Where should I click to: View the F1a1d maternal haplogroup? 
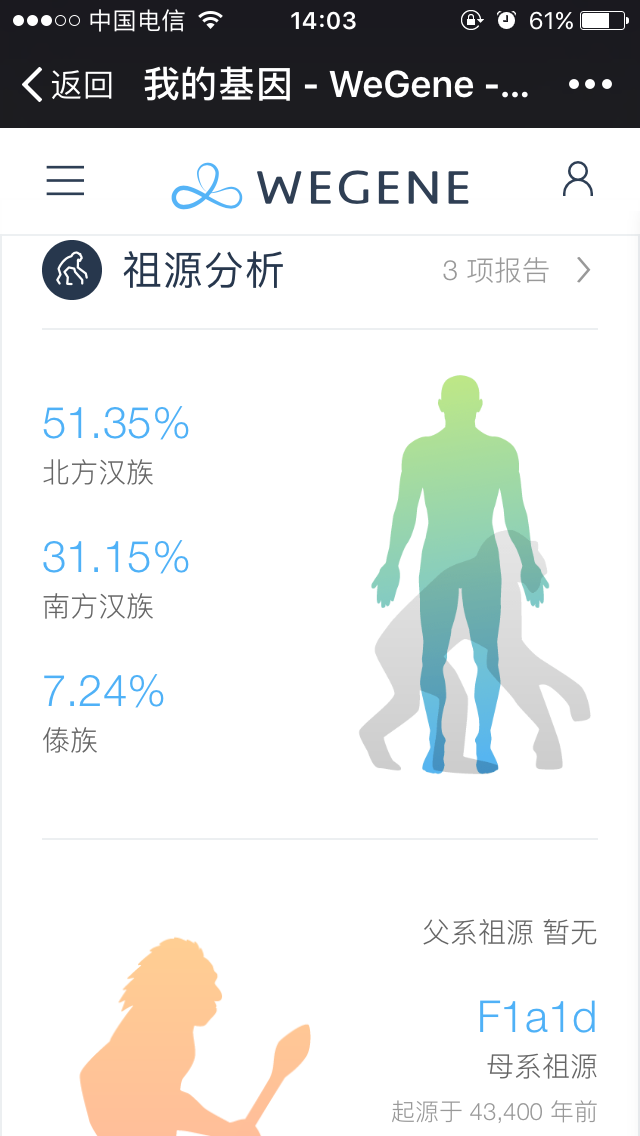tap(537, 1016)
